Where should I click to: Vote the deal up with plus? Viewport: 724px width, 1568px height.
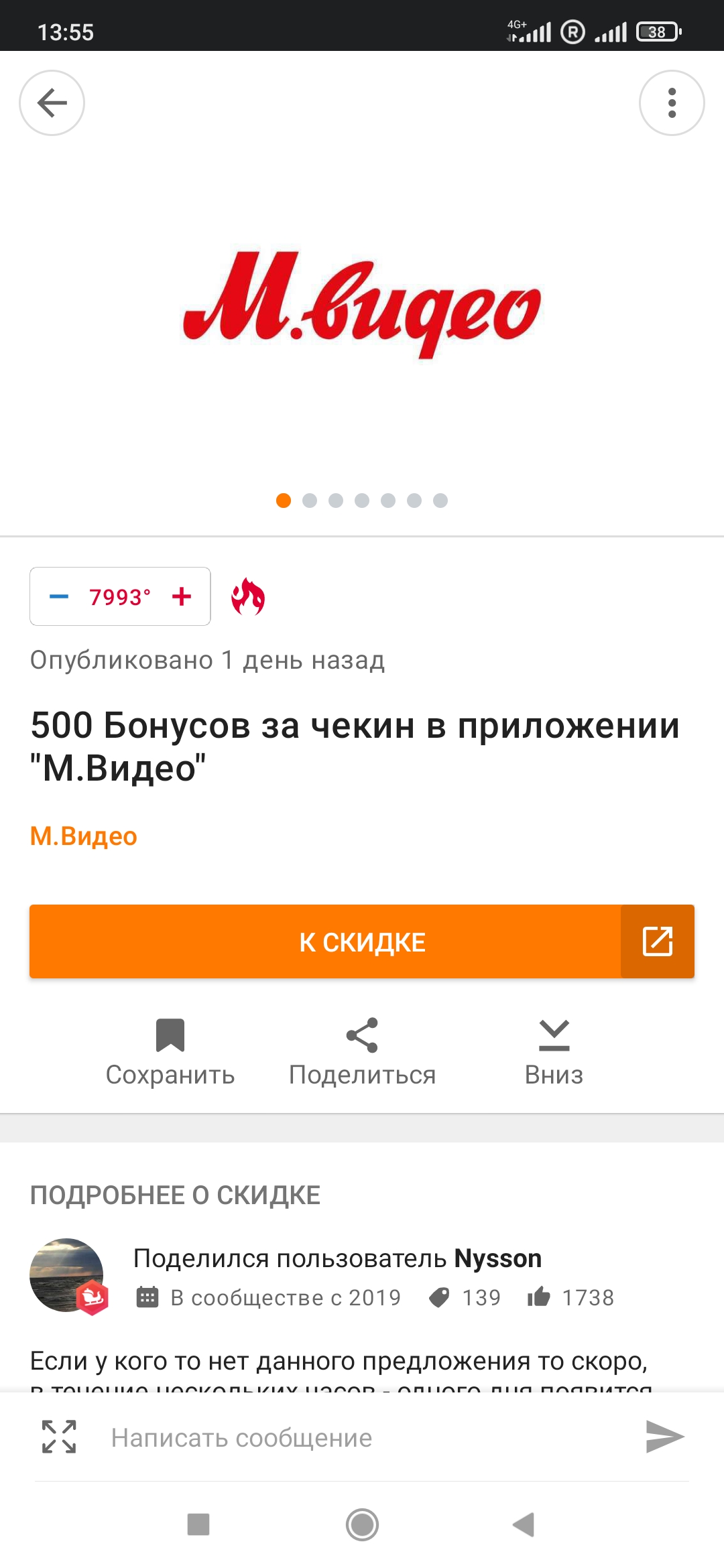click(x=182, y=596)
